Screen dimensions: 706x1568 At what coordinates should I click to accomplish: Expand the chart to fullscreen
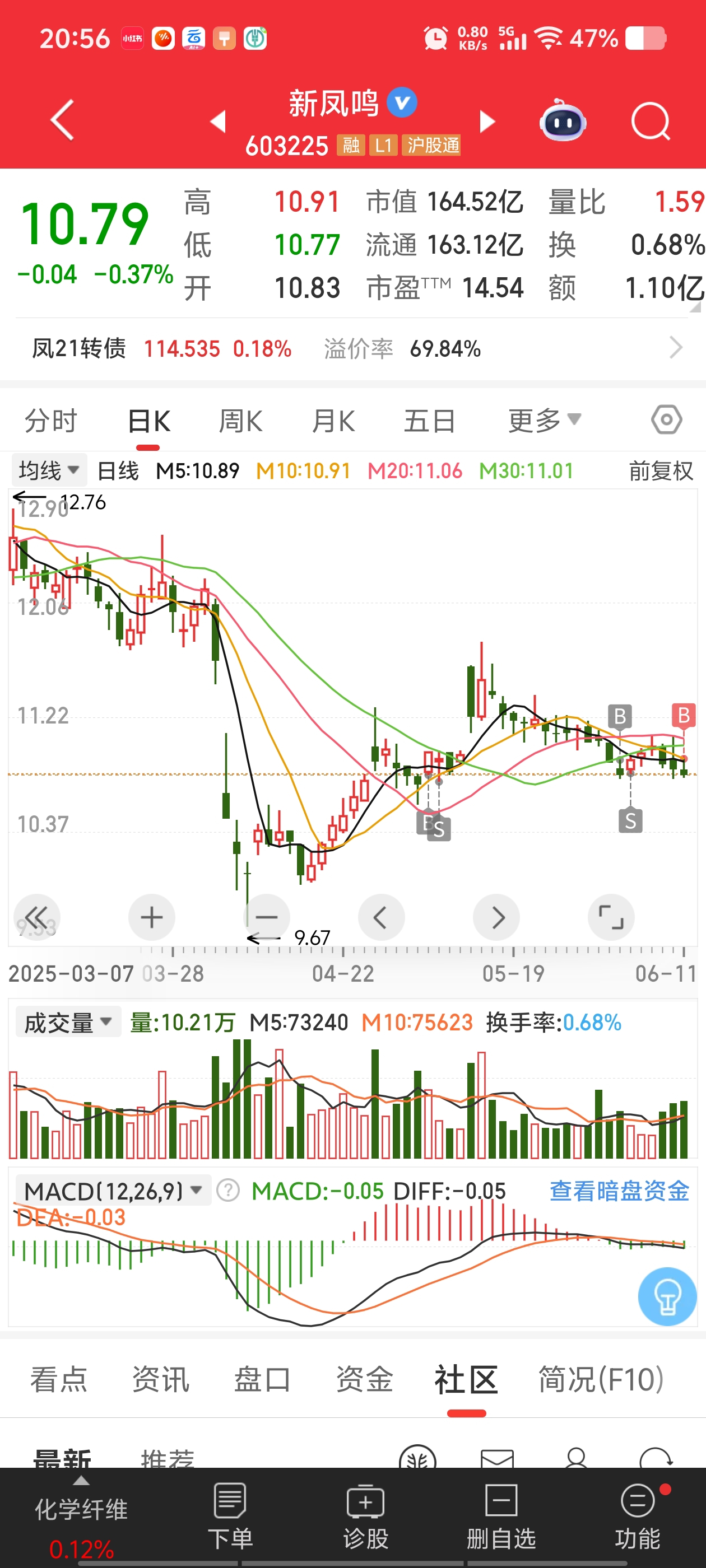pyautogui.click(x=611, y=917)
